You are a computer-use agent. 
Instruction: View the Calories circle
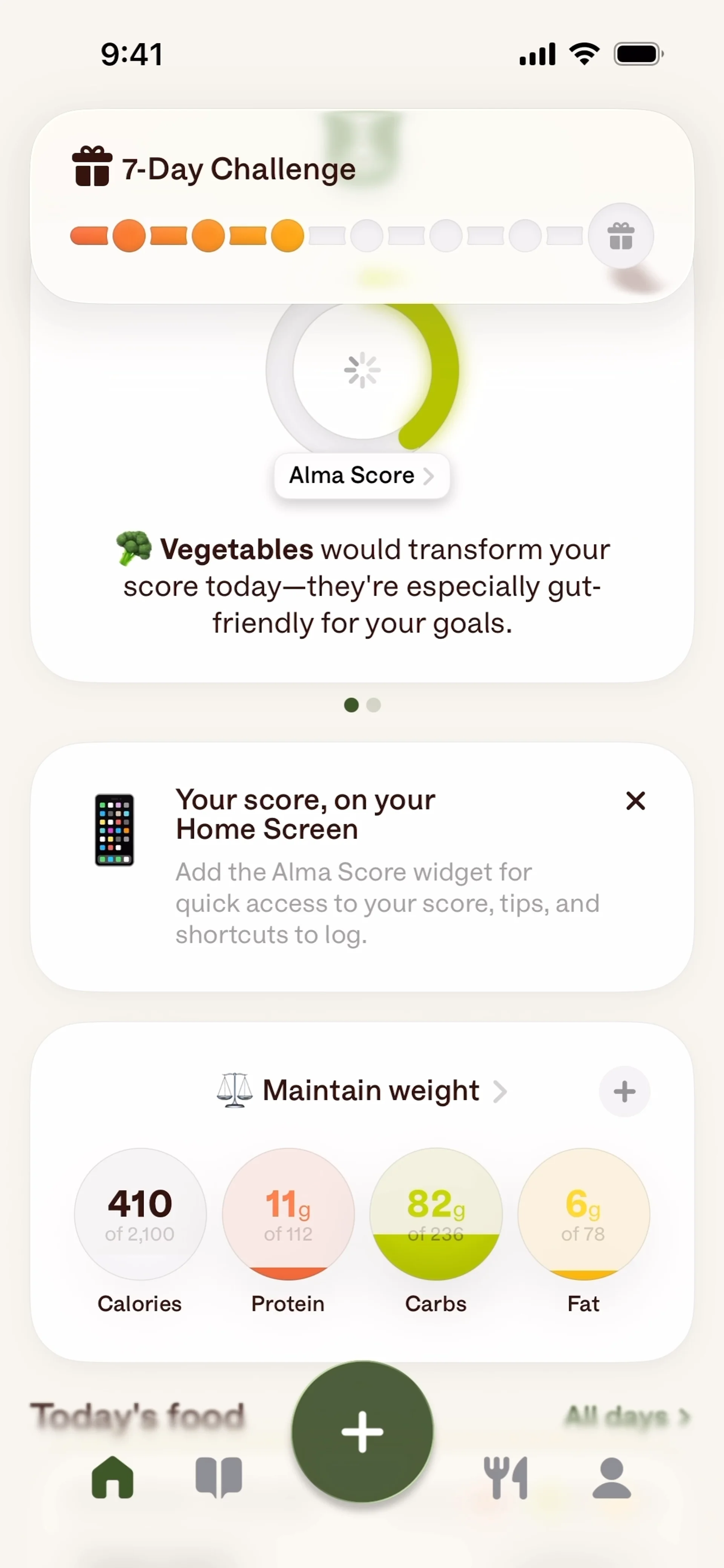140,1214
